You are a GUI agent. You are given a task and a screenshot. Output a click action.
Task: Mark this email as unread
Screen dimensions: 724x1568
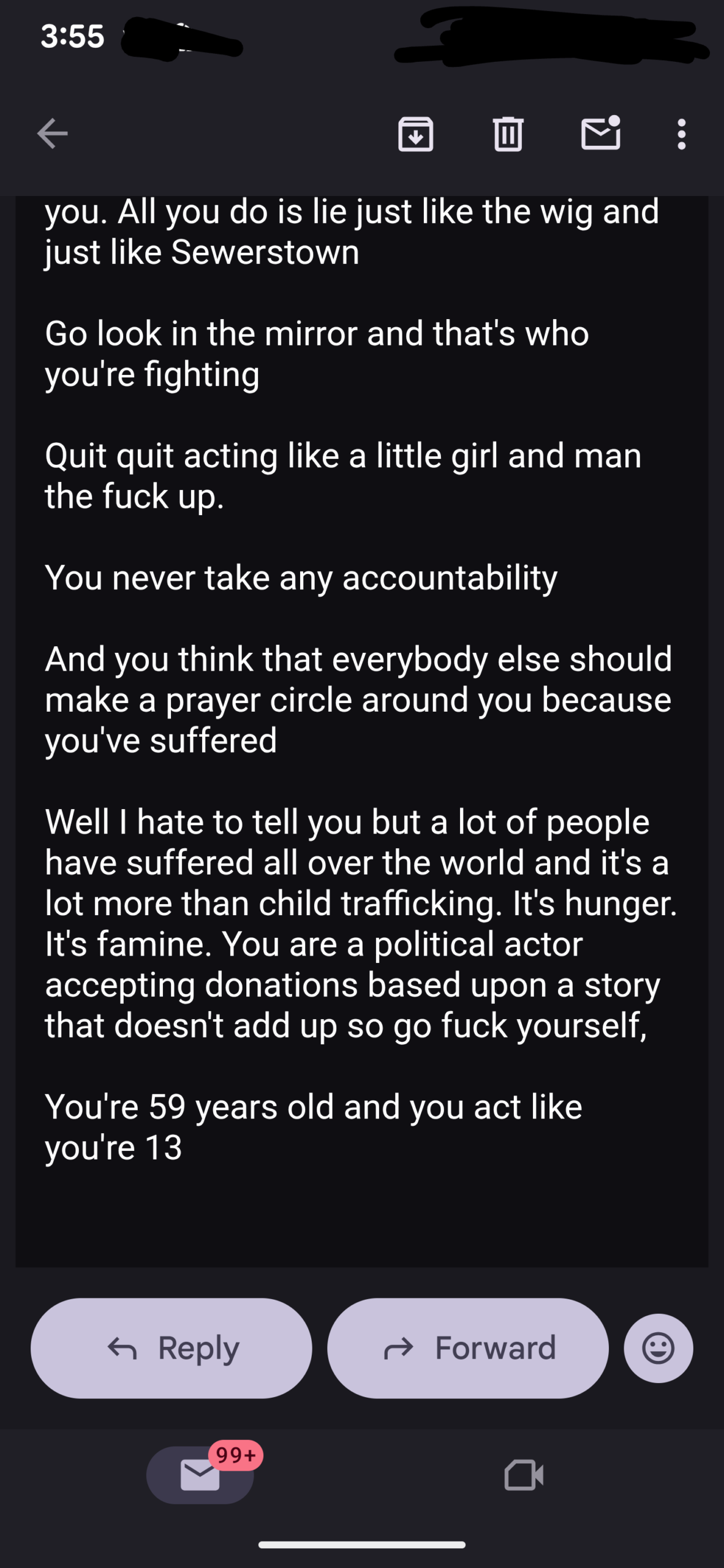[600, 134]
